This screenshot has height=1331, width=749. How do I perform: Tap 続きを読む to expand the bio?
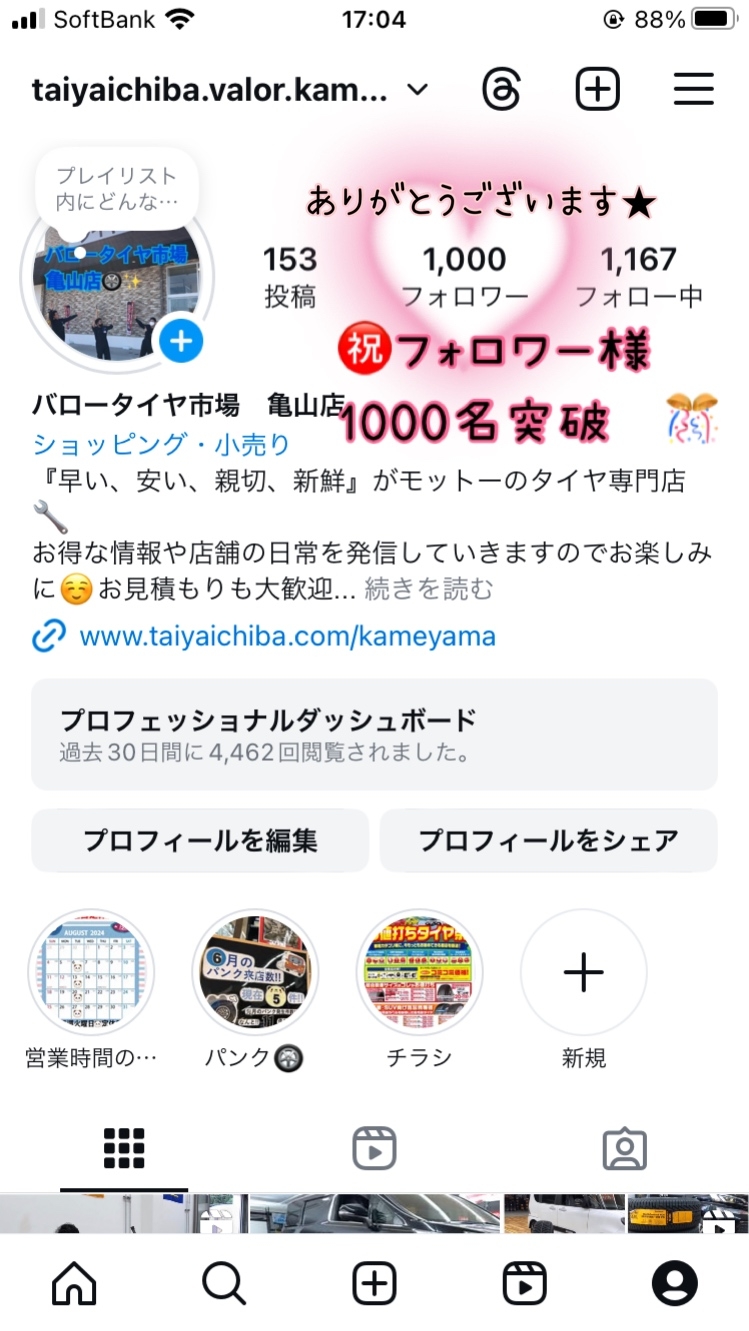pyautogui.click(x=428, y=589)
